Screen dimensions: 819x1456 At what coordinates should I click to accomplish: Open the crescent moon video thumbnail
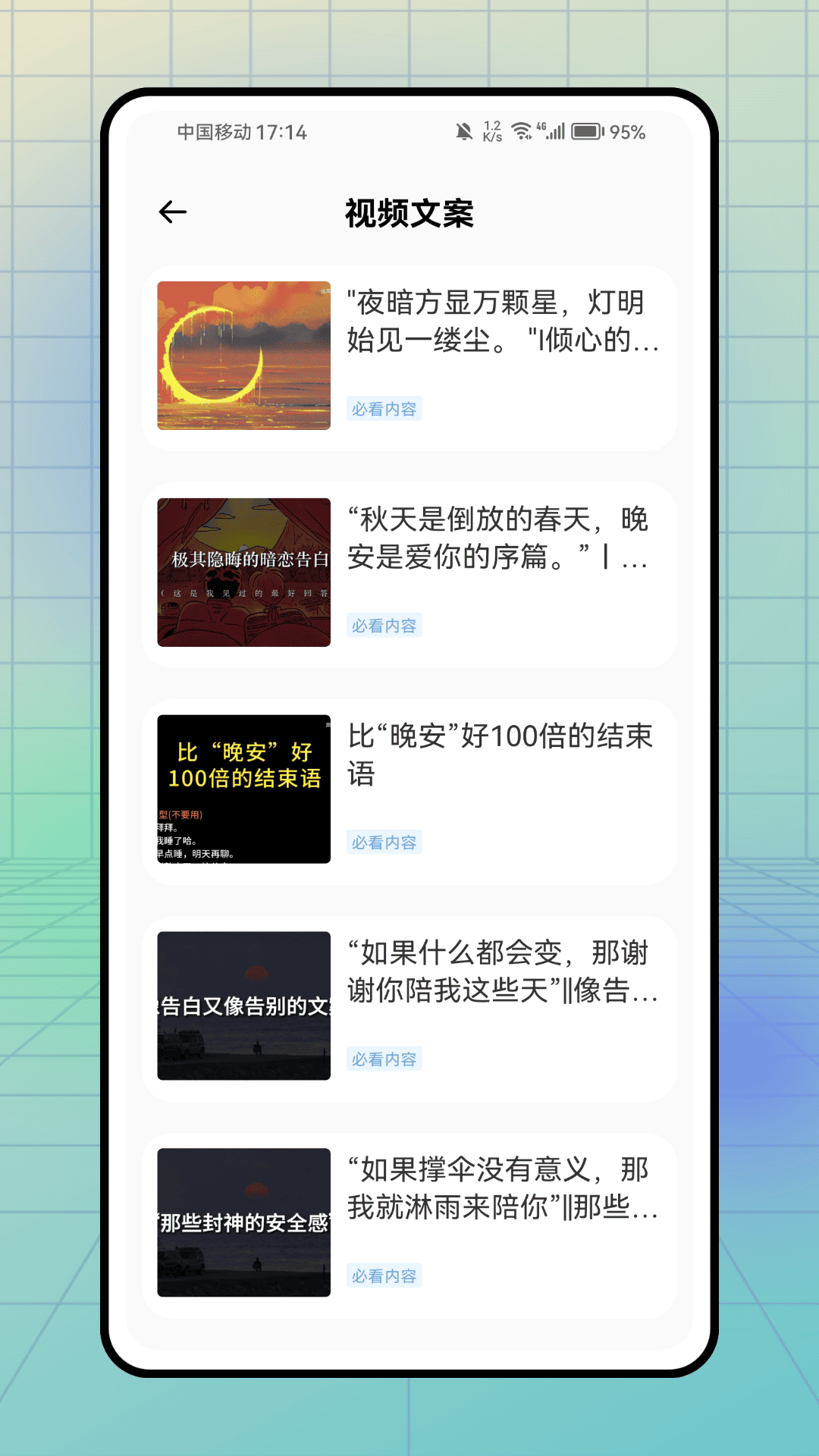pyautogui.click(x=243, y=356)
